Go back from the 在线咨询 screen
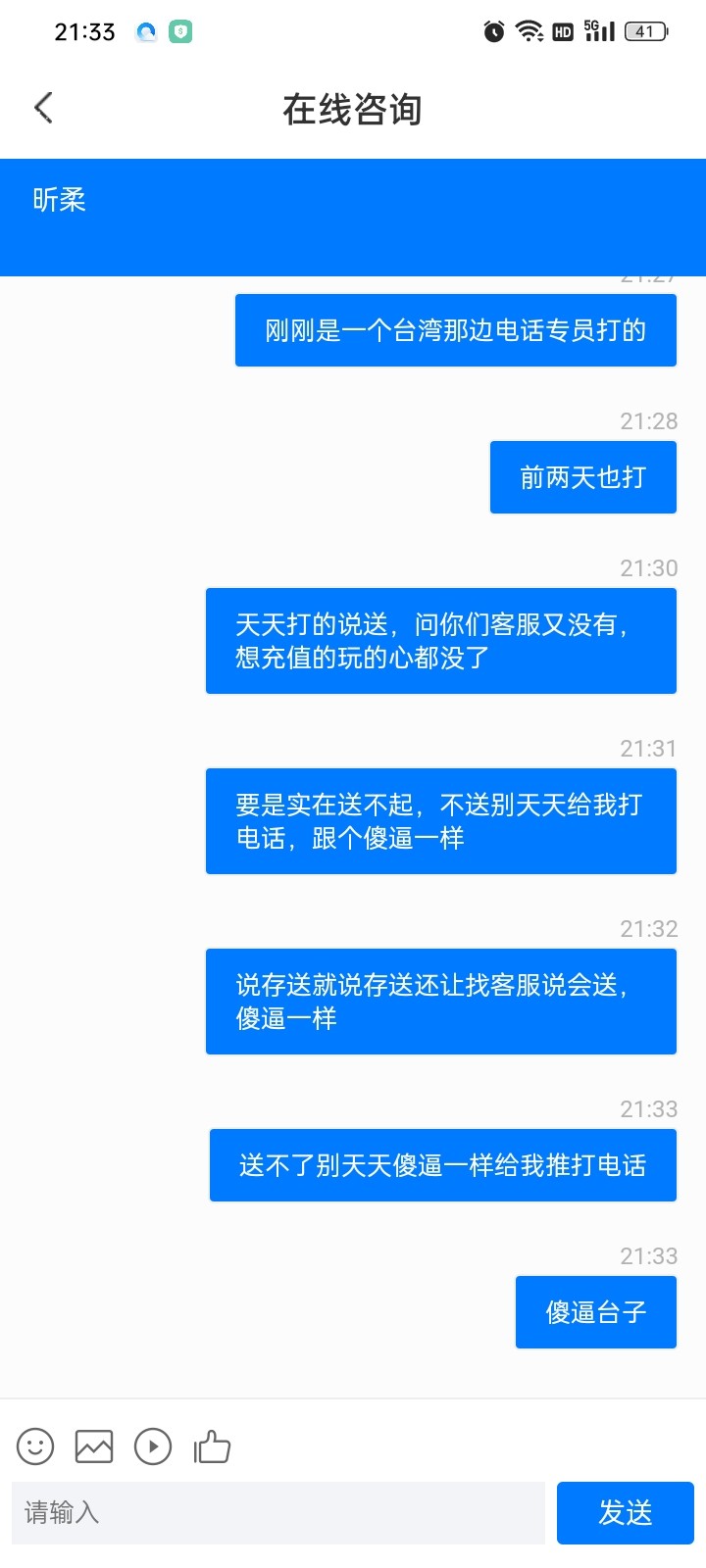This screenshot has width=706, height=1568. coord(43,108)
